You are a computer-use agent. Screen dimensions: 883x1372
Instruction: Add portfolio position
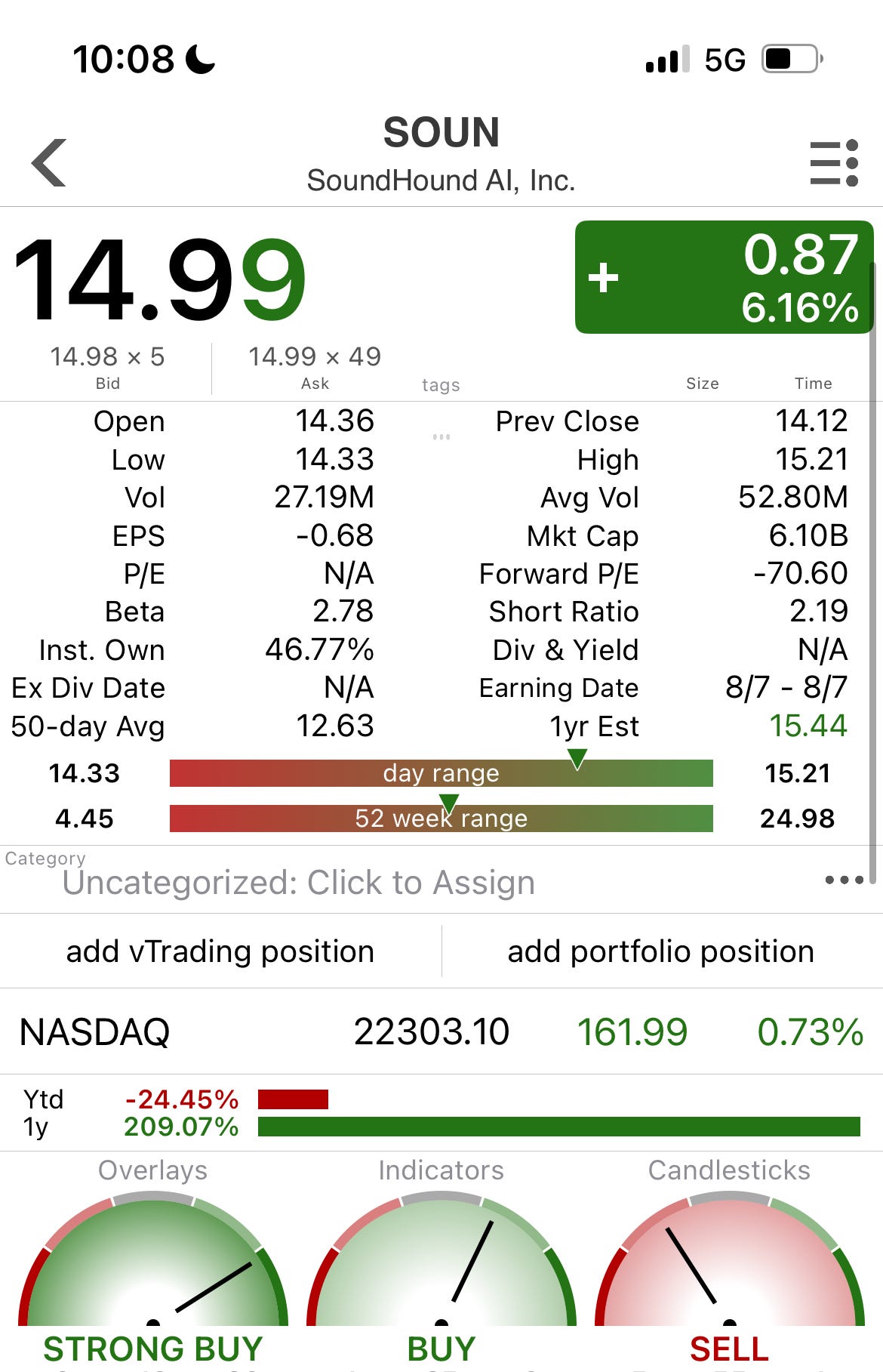click(x=660, y=951)
